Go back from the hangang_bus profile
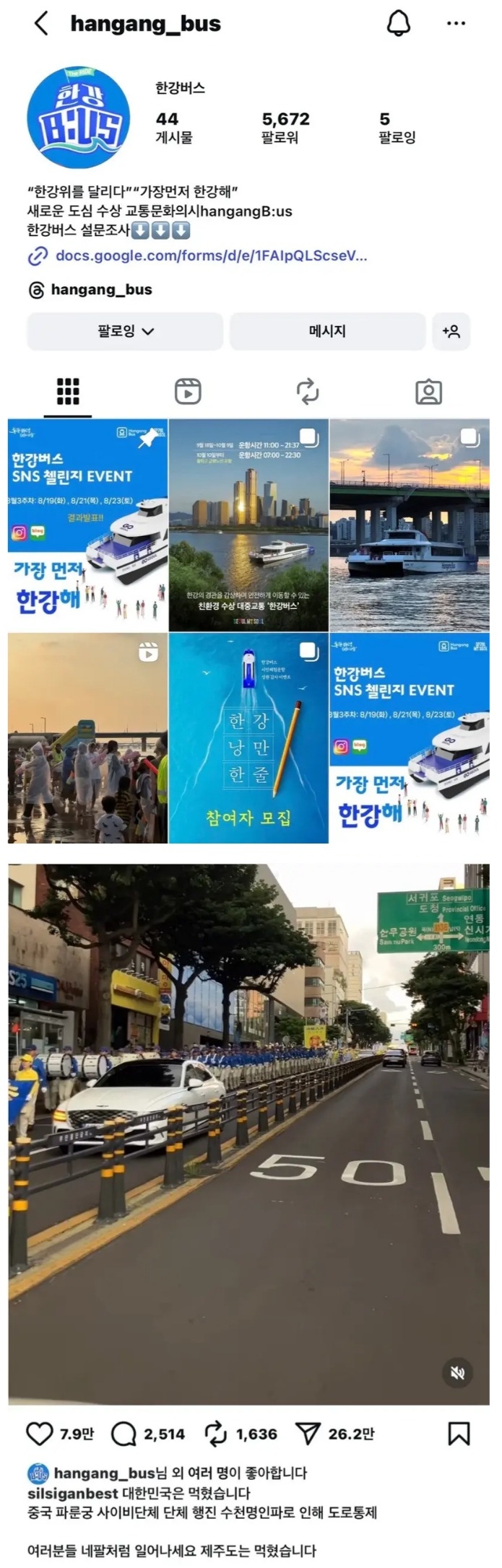Screen dimensions: 502x1568 coord(41,24)
